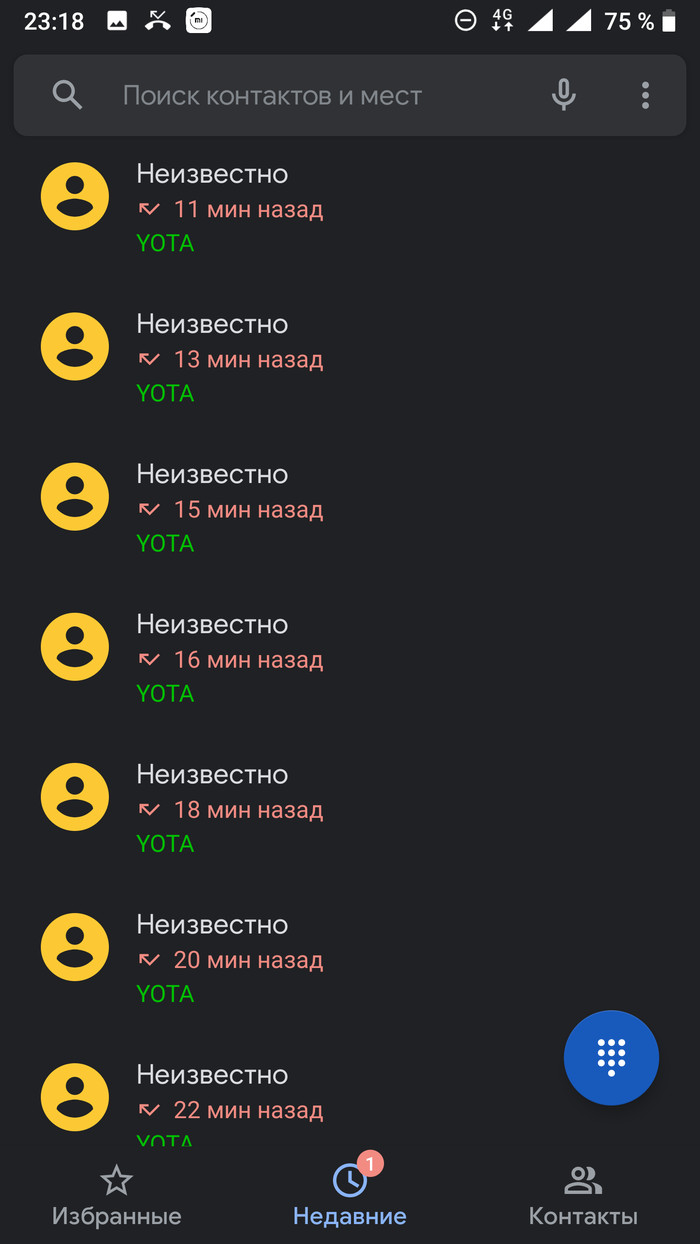Open the three-dot overflow menu
This screenshot has height=1244, width=700.
pos(645,96)
